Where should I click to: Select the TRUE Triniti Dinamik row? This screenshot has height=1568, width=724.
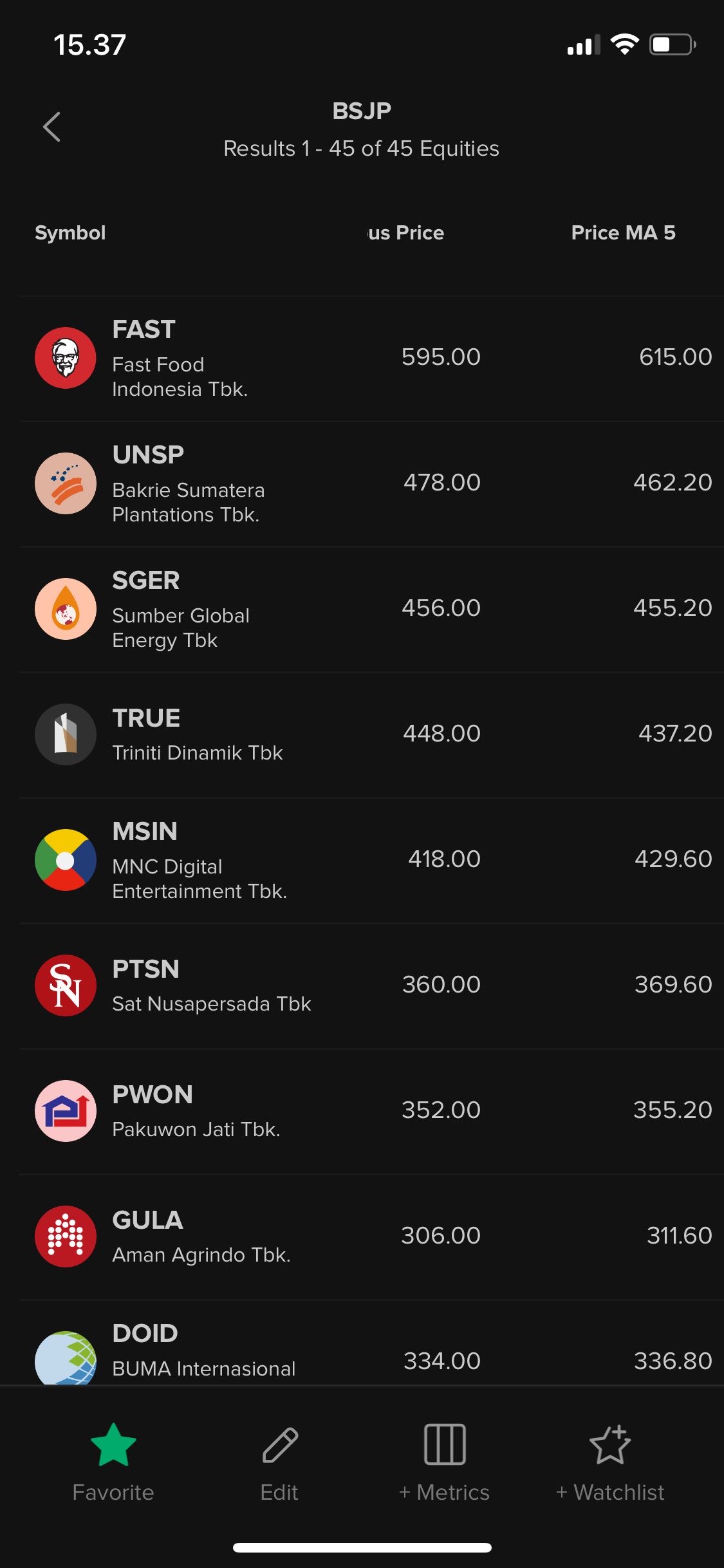(x=197, y=734)
